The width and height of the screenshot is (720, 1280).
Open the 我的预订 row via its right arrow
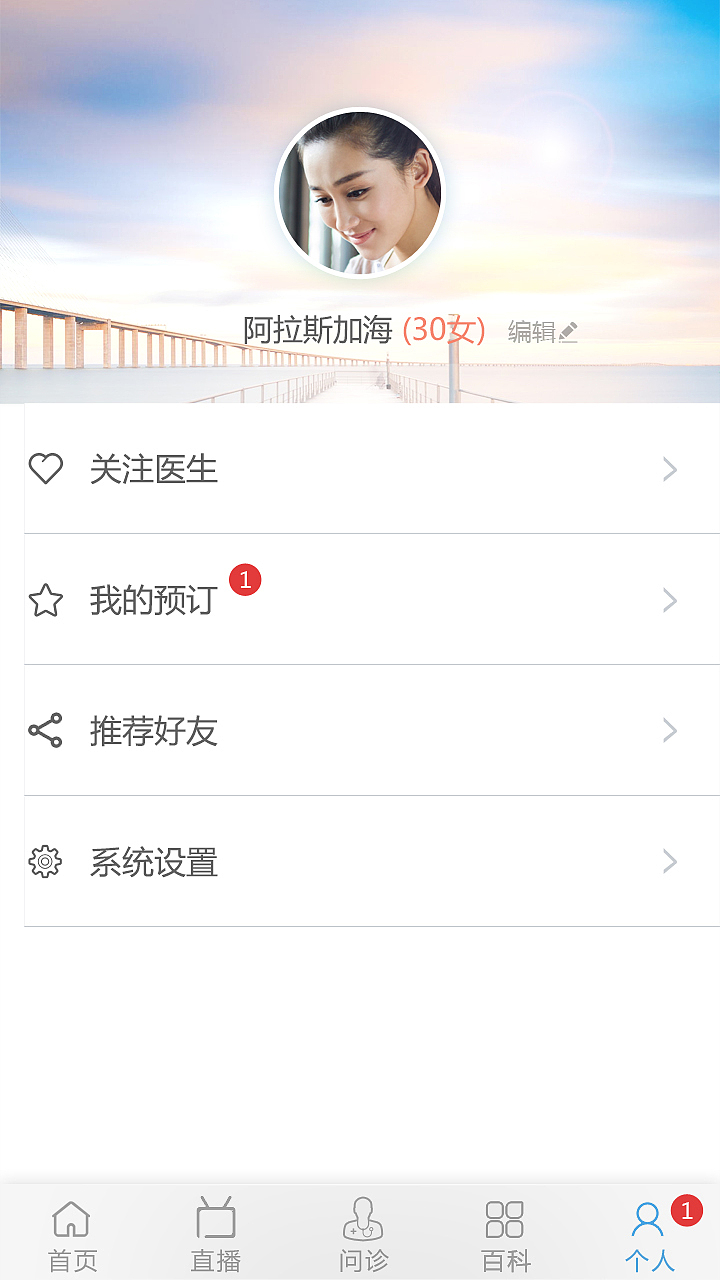pyautogui.click(x=669, y=600)
